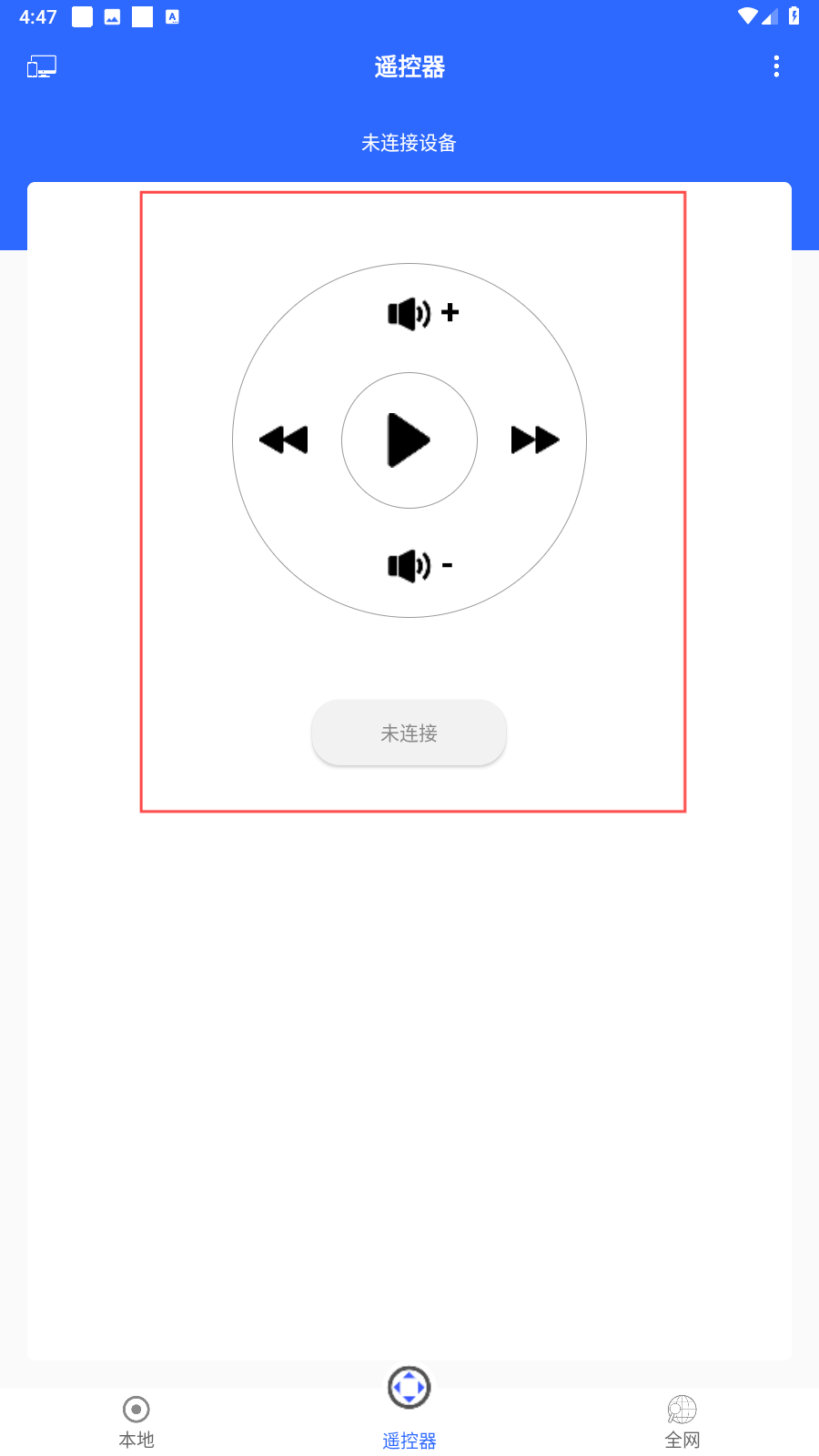Tap the volume up button
819x1456 pixels.
(x=423, y=313)
